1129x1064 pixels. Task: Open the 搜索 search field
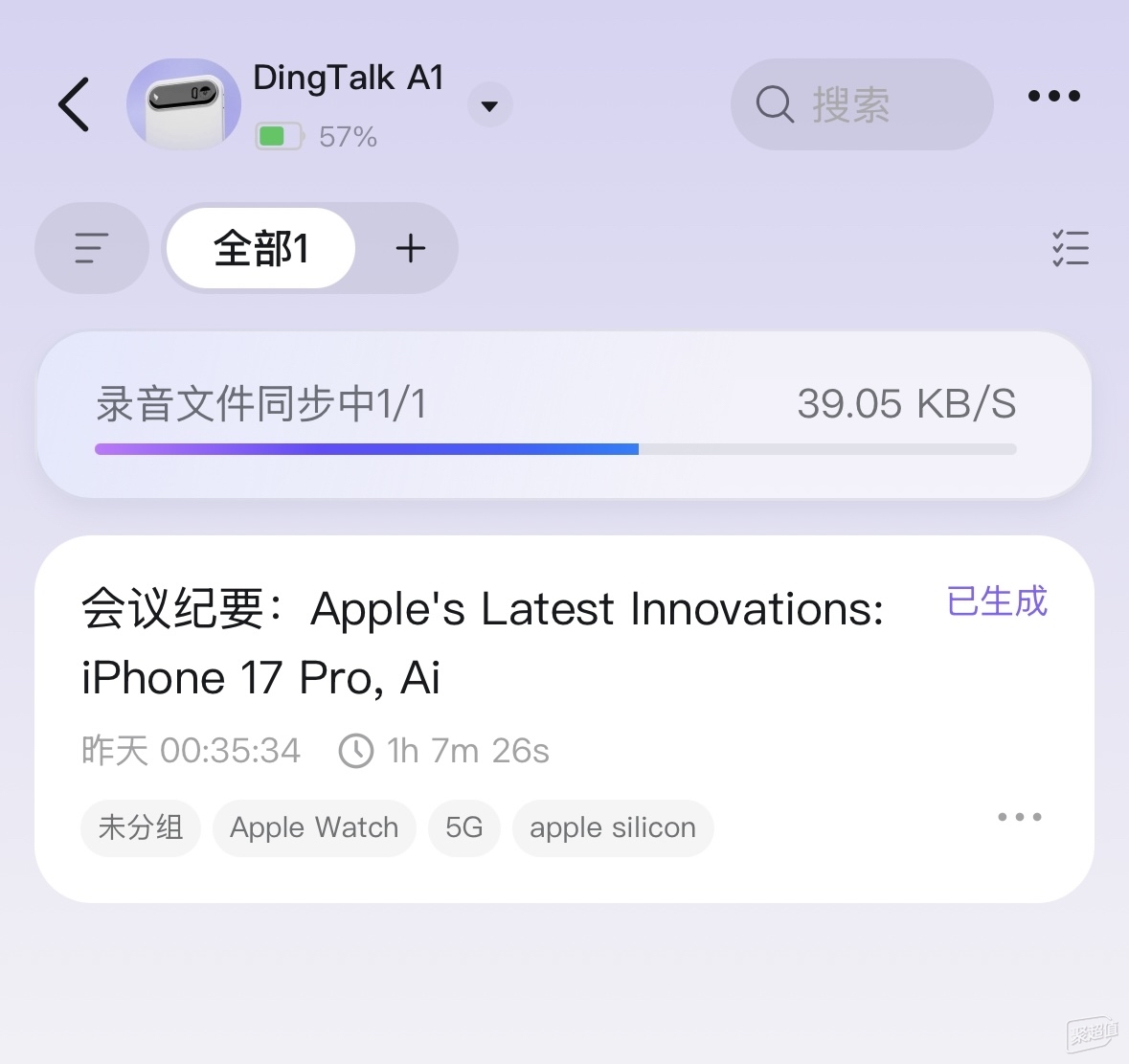point(861,104)
